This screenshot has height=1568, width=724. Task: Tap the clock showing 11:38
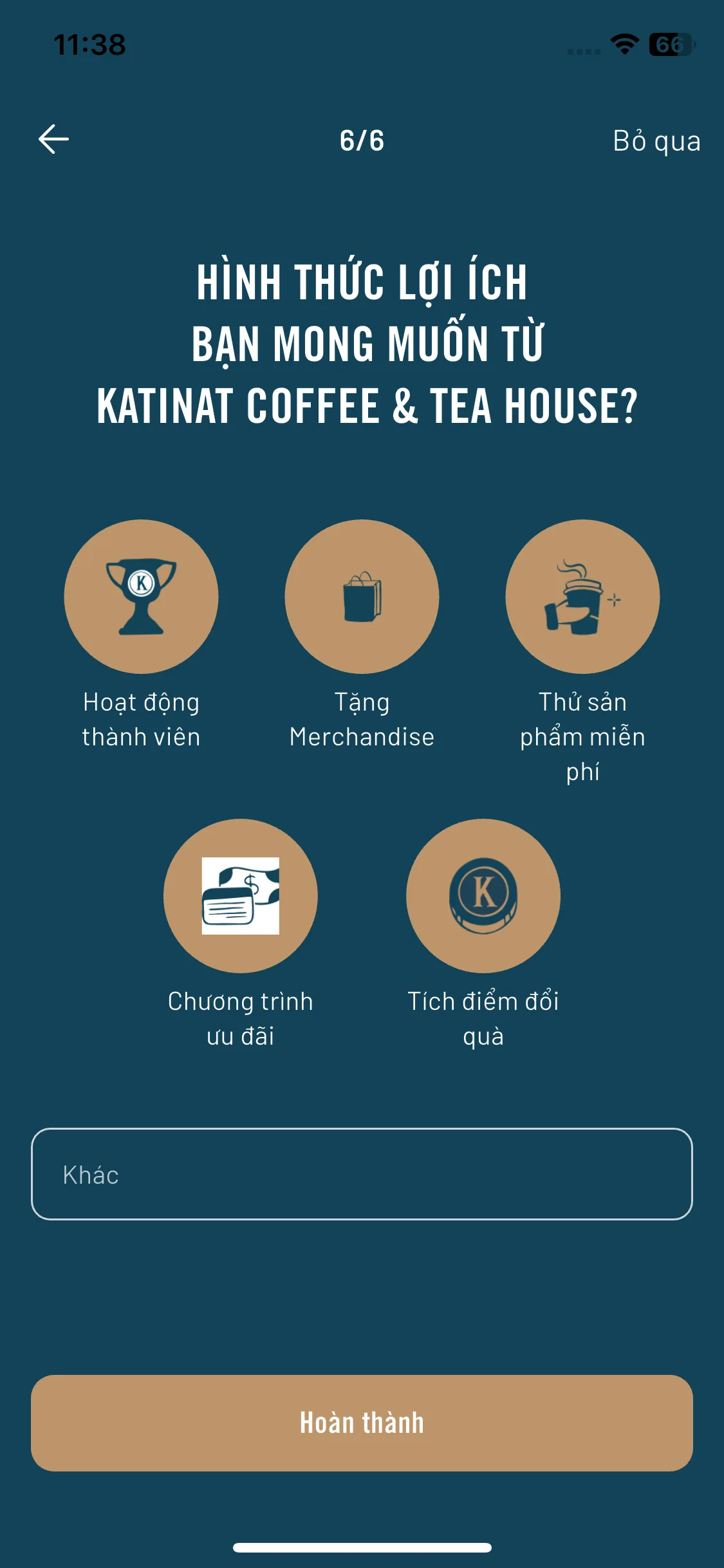click(x=90, y=44)
